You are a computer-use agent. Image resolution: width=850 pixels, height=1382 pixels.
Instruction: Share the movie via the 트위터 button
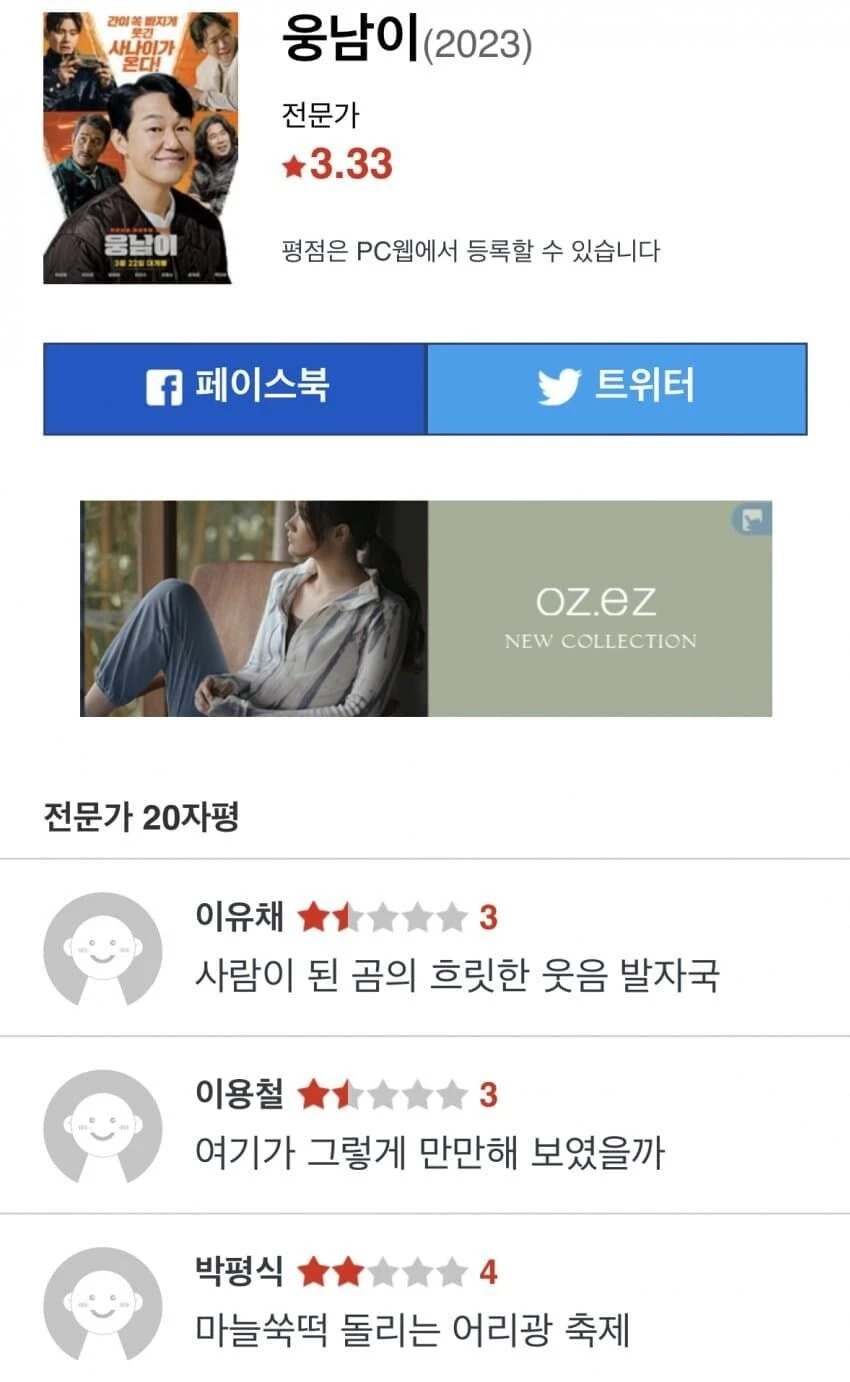tap(617, 389)
